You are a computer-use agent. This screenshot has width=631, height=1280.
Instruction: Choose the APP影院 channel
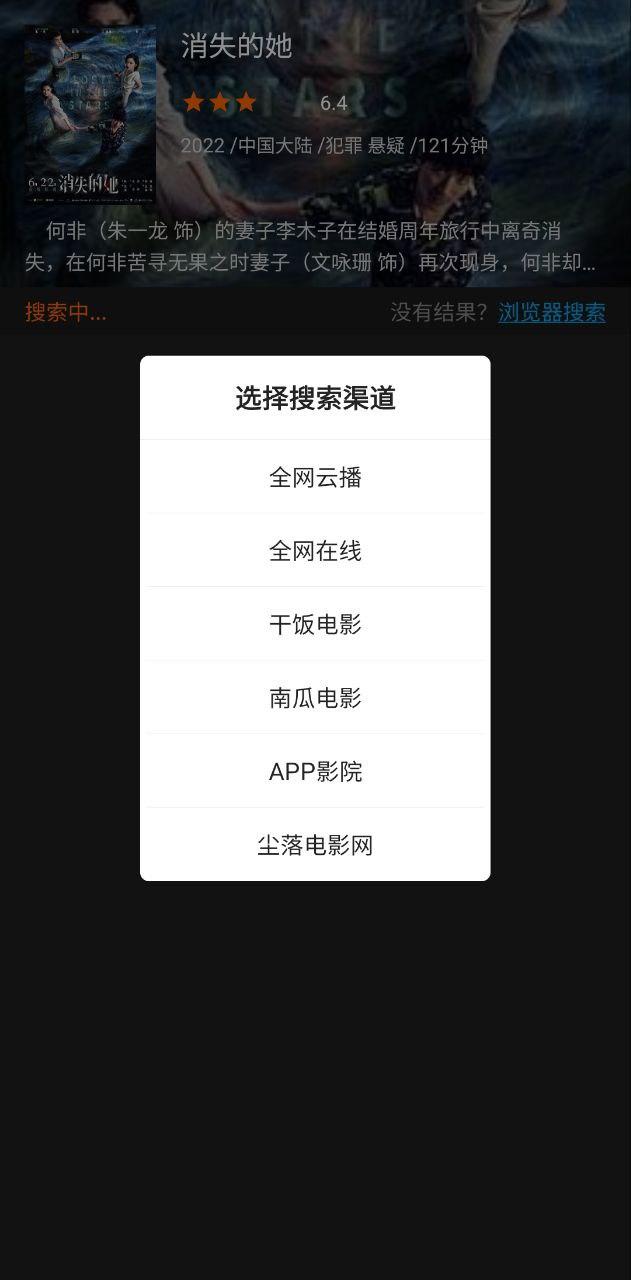315,771
